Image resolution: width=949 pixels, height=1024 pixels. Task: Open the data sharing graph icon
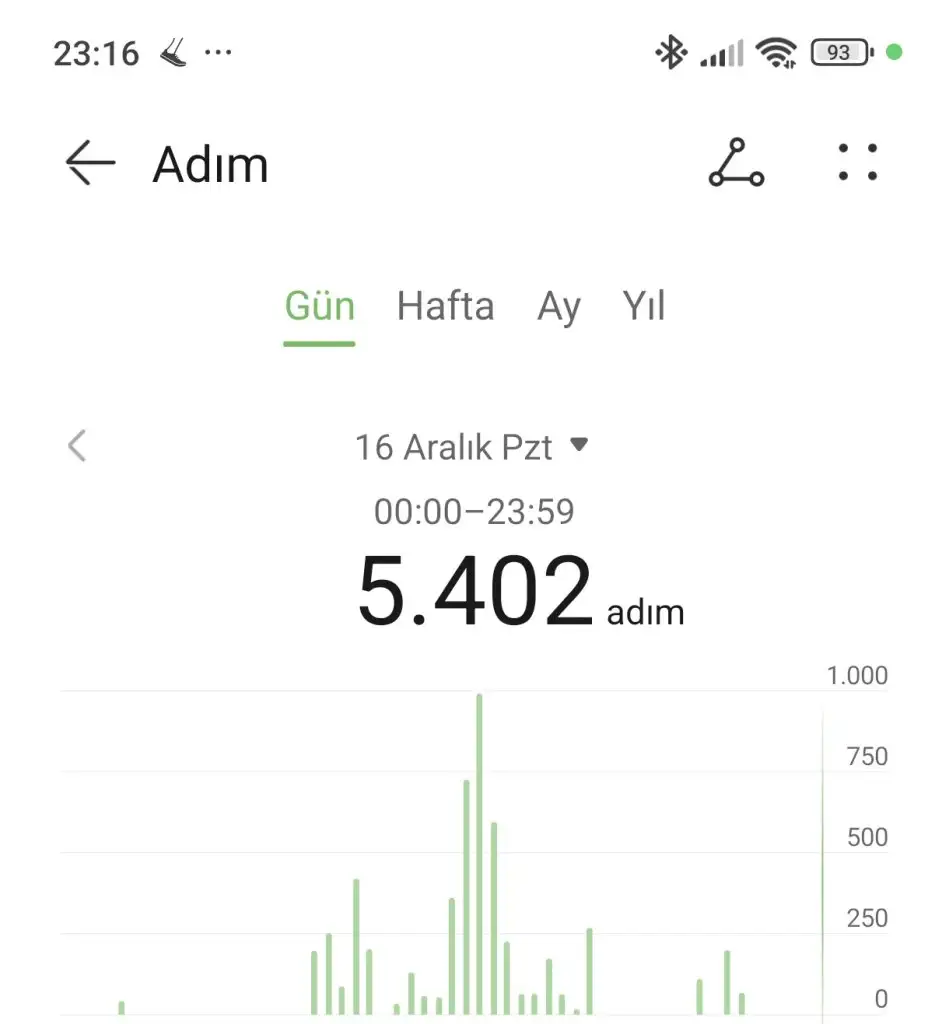[x=736, y=163]
